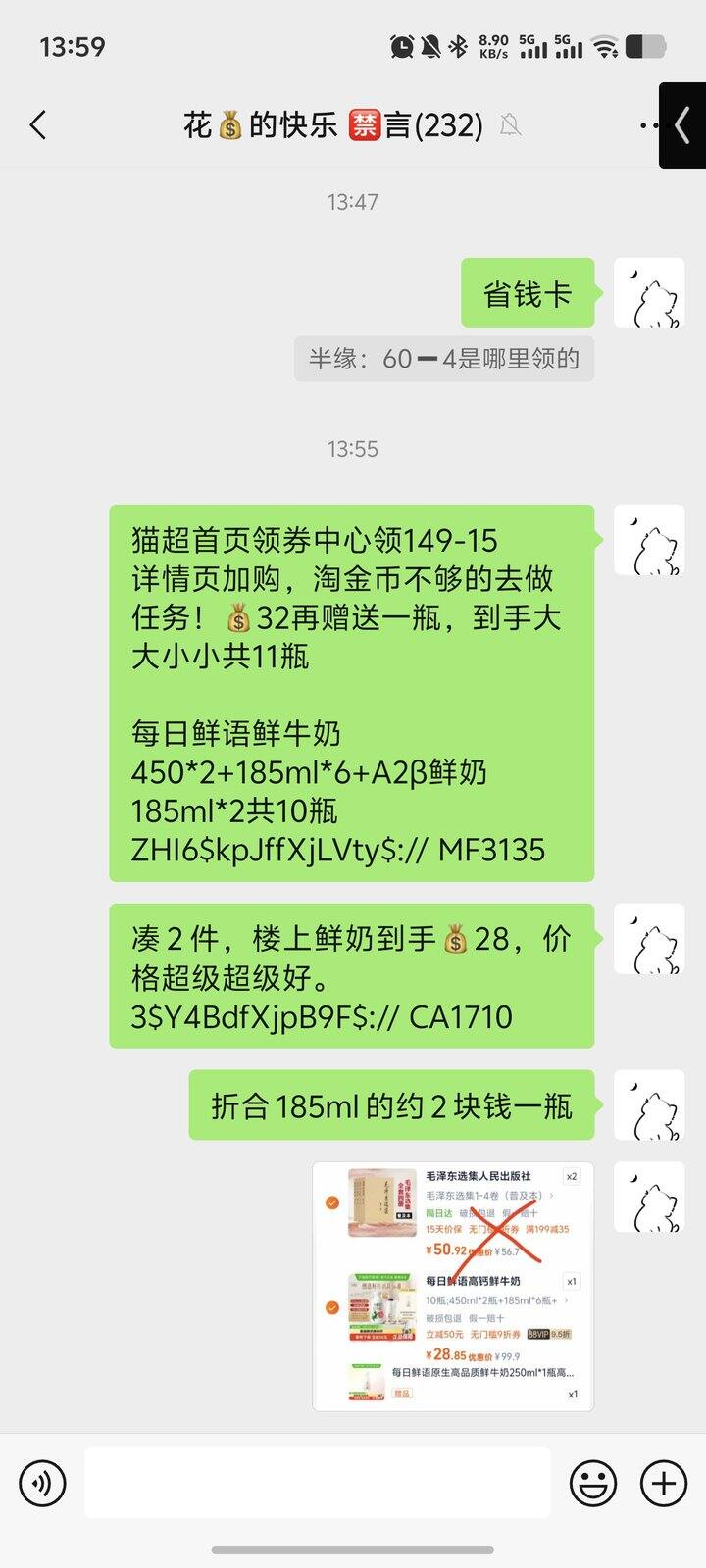Open the emoji picker
The height and width of the screenshot is (1568, 706).
click(x=593, y=1483)
